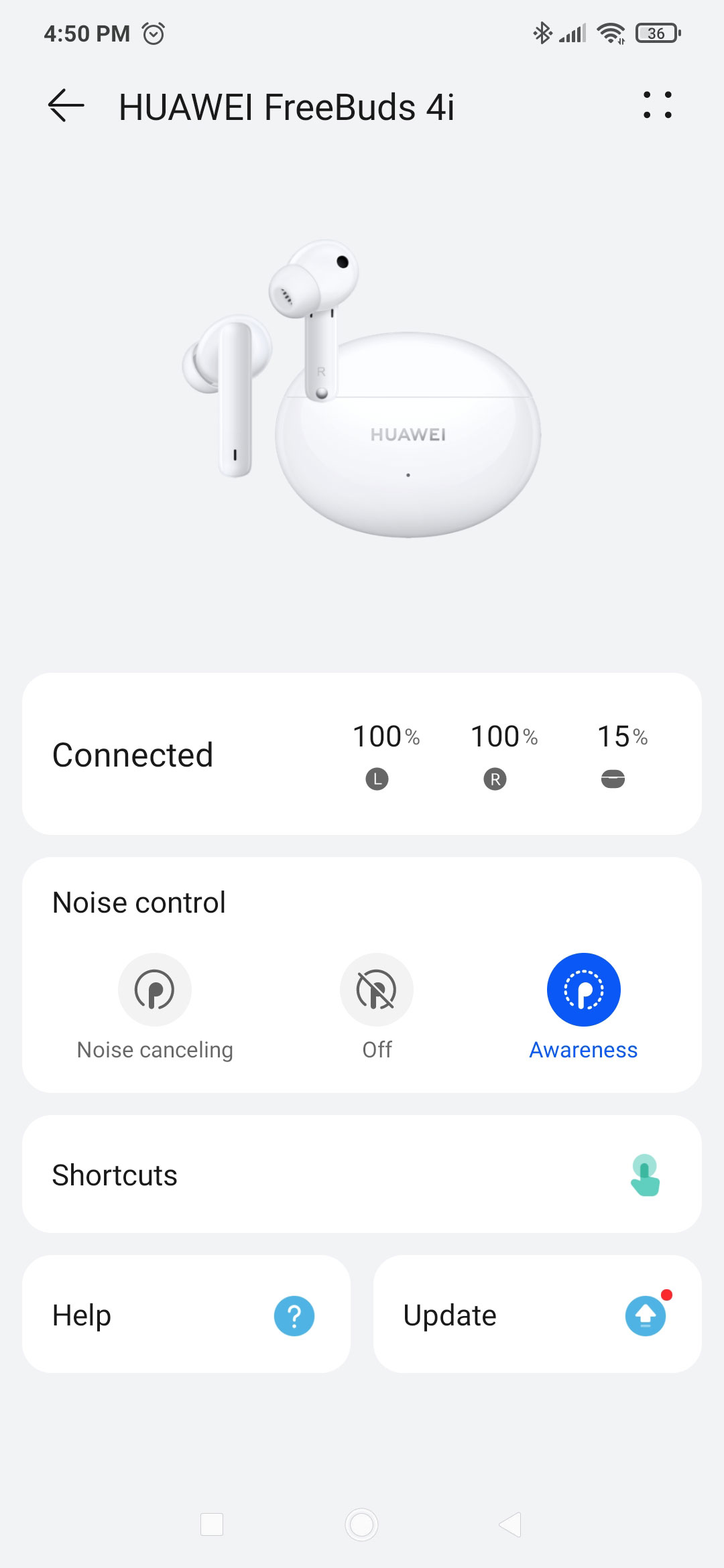Viewport: 724px width, 1568px height.
Task: Turn noise control Off
Action: (x=377, y=990)
